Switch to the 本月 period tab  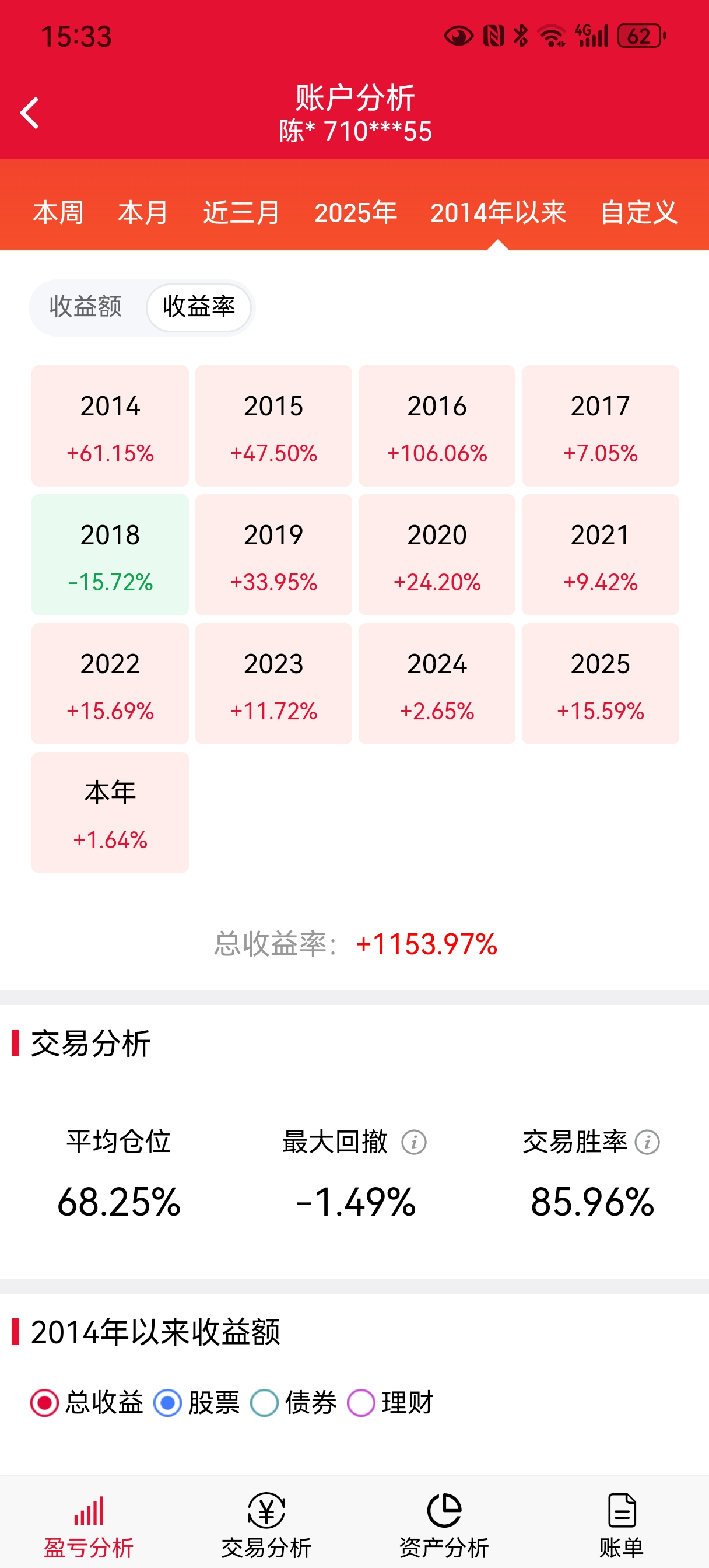point(143,212)
